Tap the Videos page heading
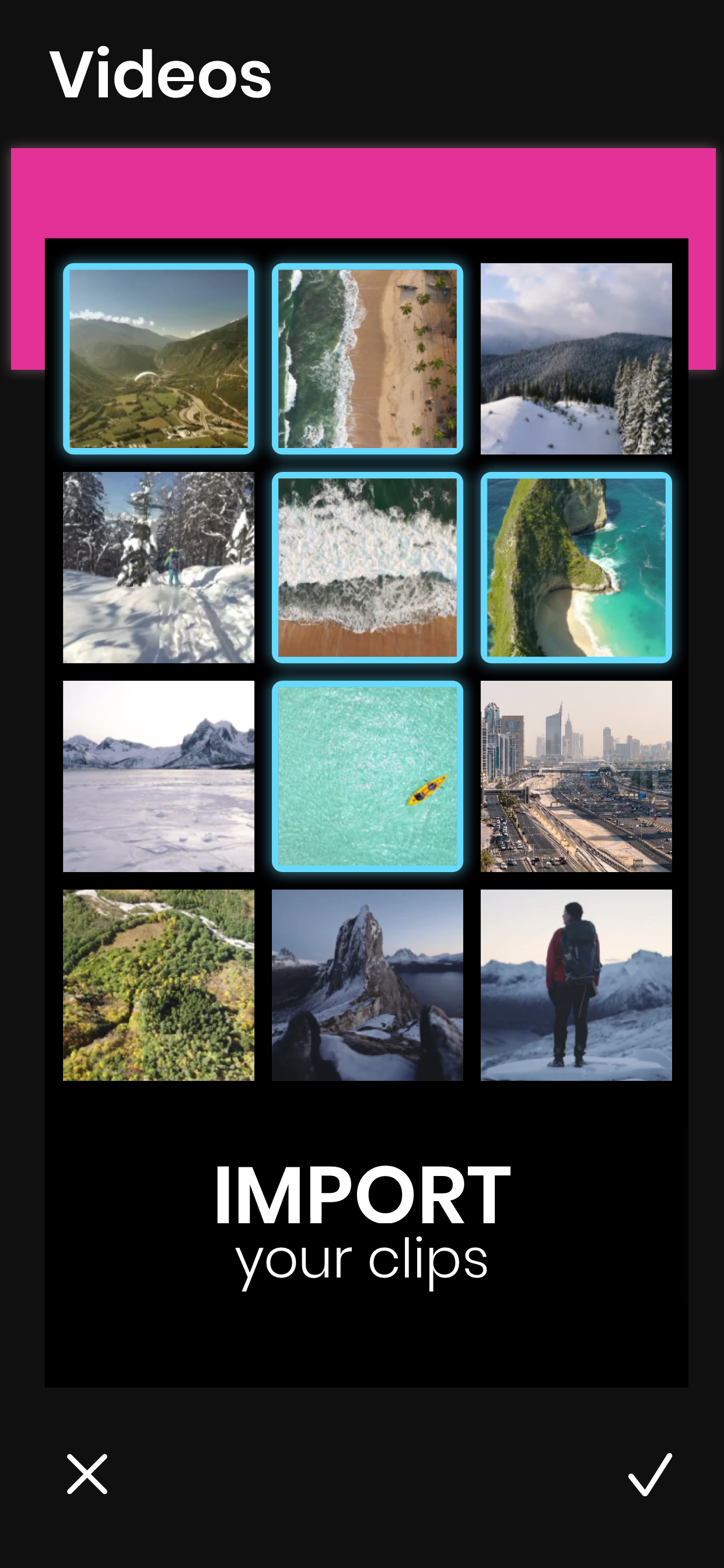 162,73
